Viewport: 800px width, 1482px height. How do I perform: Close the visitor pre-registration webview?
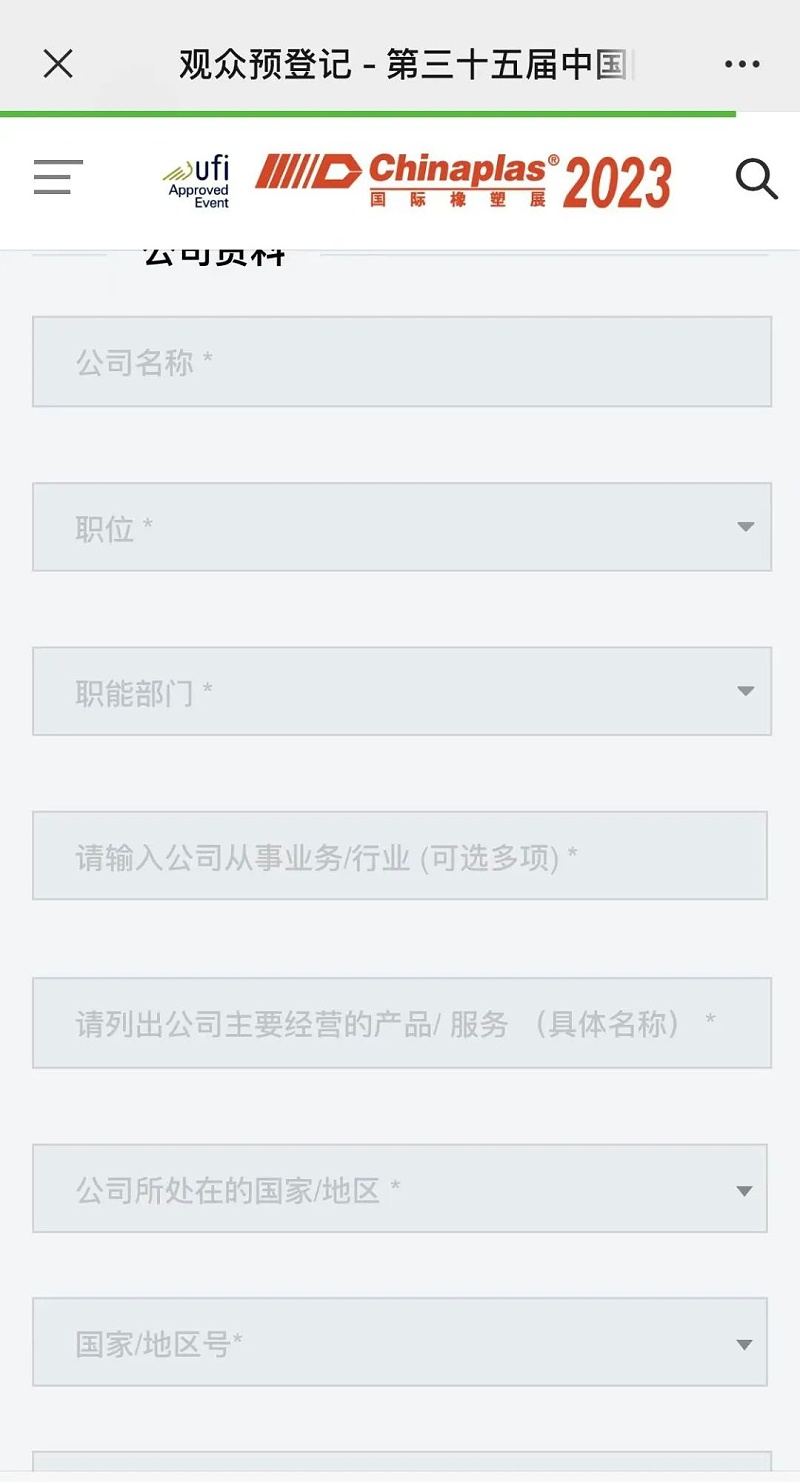point(58,65)
